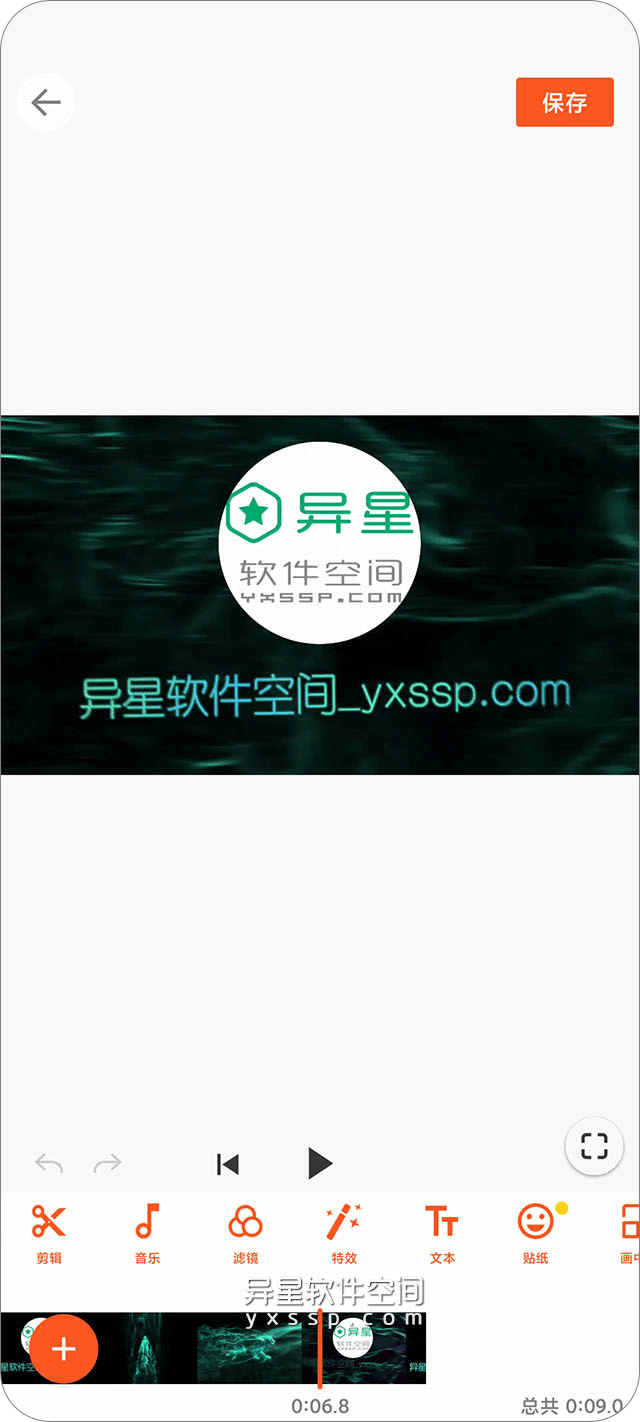Select the dragon clip in the timeline
The width and height of the screenshot is (640, 1422).
(x=250, y=1348)
